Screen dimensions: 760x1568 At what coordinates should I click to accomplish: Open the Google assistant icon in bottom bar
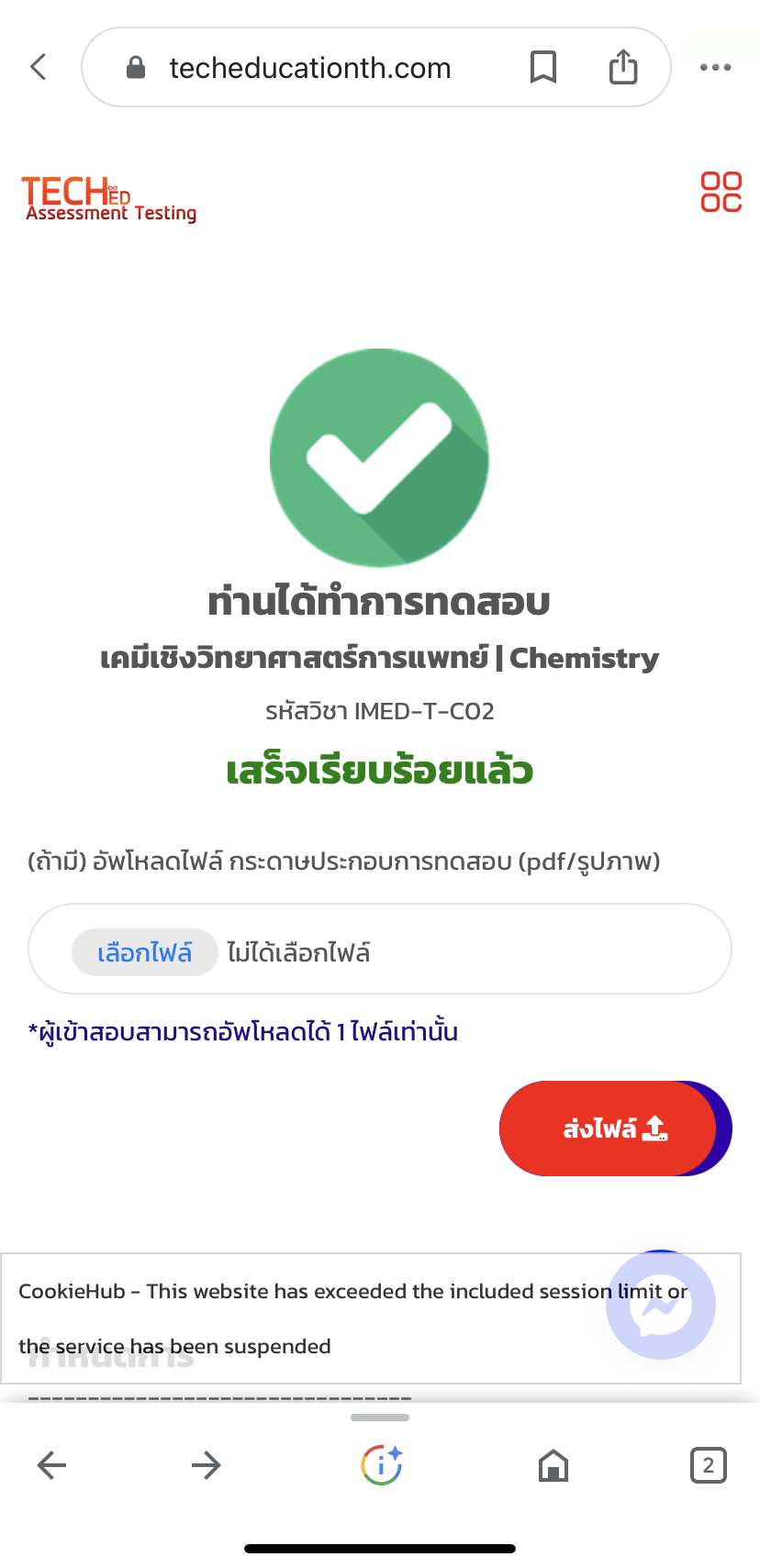pyautogui.click(x=381, y=1465)
